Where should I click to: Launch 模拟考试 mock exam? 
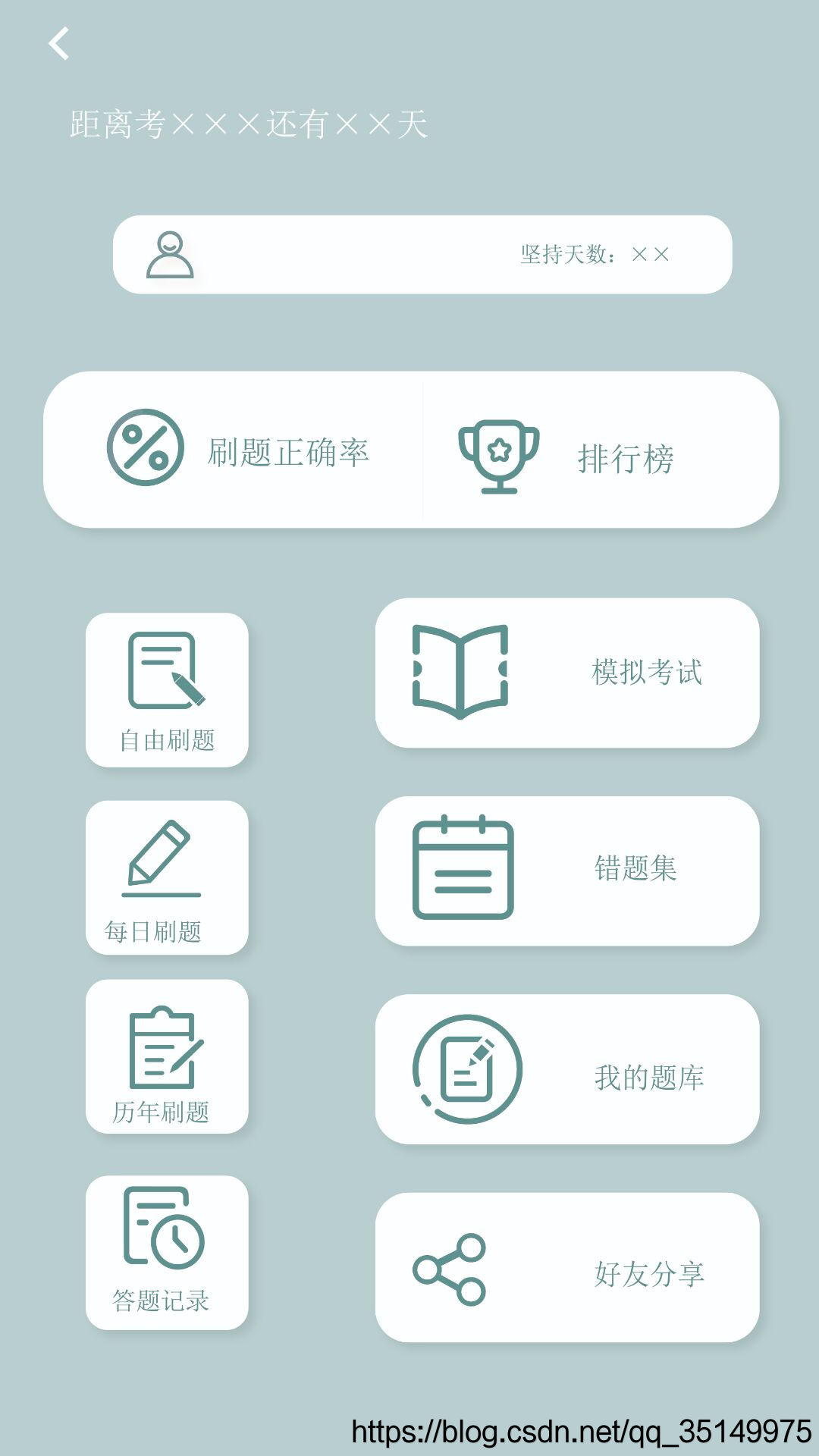click(567, 673)
